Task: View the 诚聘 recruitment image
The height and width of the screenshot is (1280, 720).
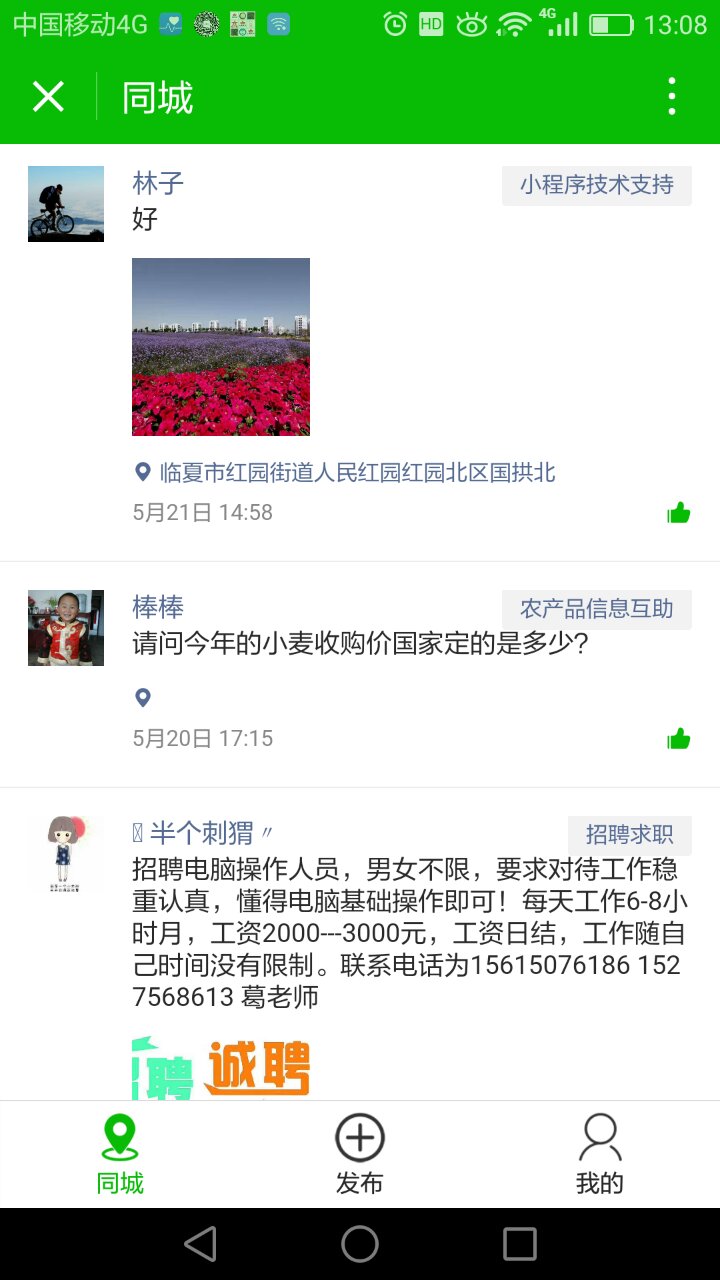Action: click(x=221, y=1068)
